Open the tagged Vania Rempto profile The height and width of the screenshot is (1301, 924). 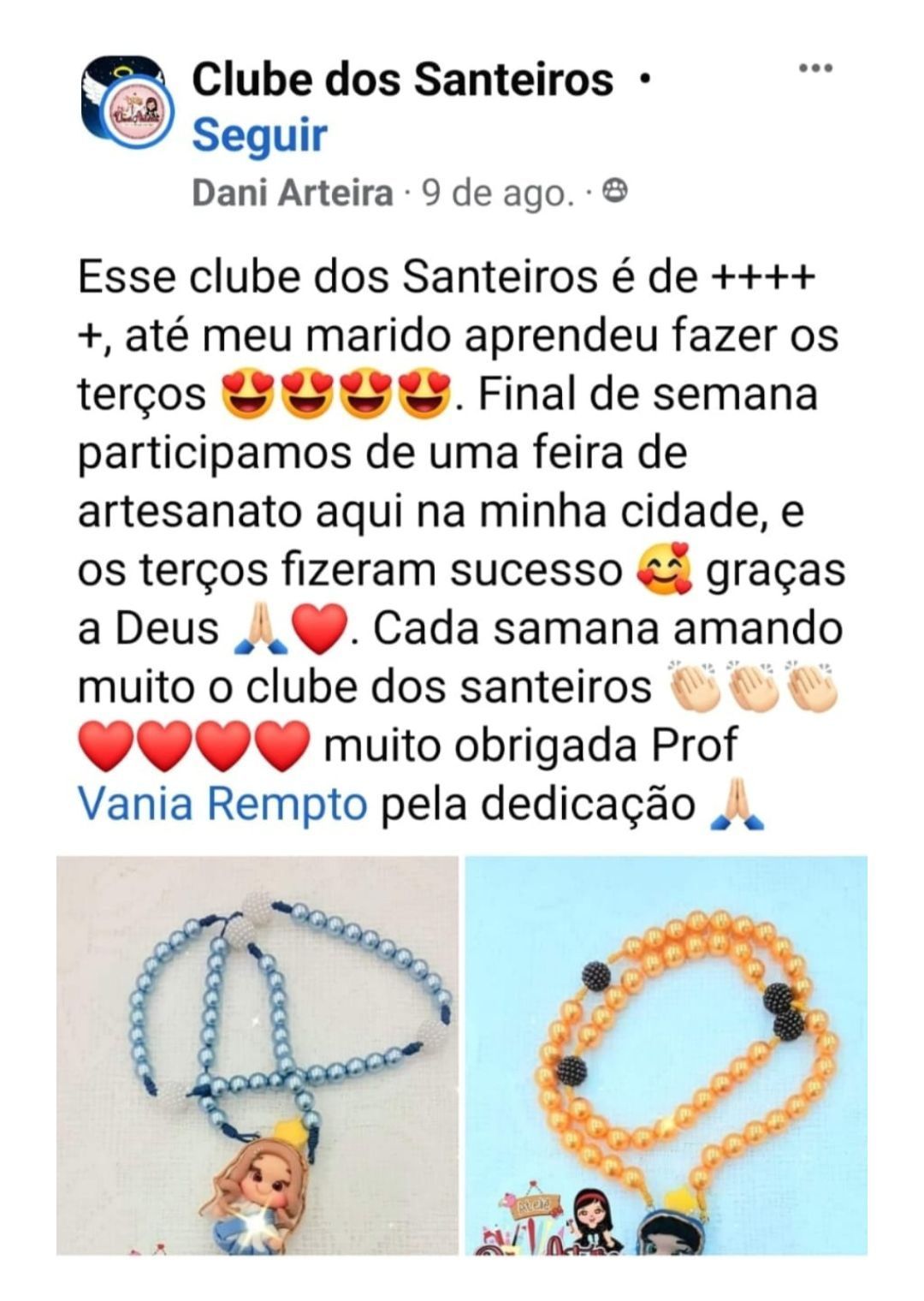[x=222, y=805]
